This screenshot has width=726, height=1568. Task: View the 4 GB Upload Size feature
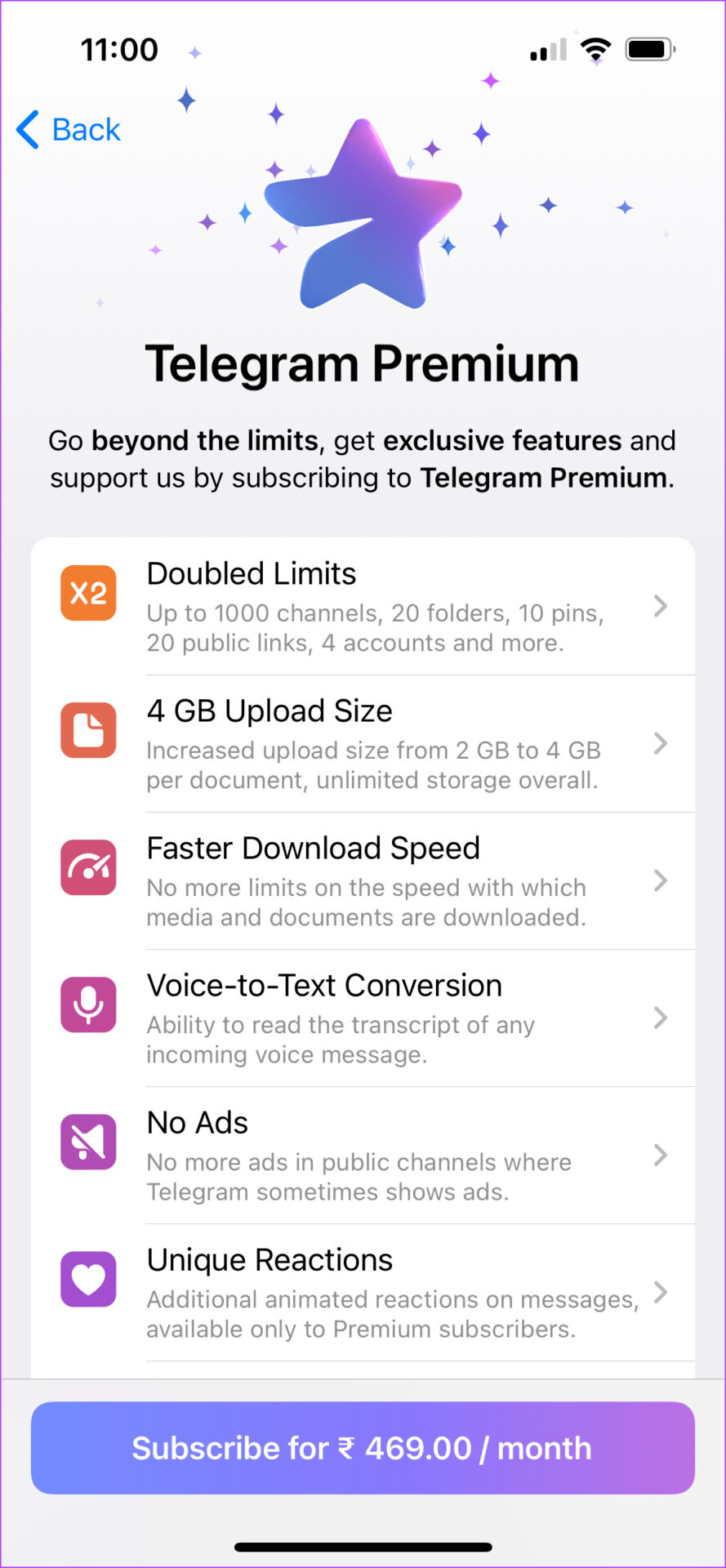(x=363, y=744)
